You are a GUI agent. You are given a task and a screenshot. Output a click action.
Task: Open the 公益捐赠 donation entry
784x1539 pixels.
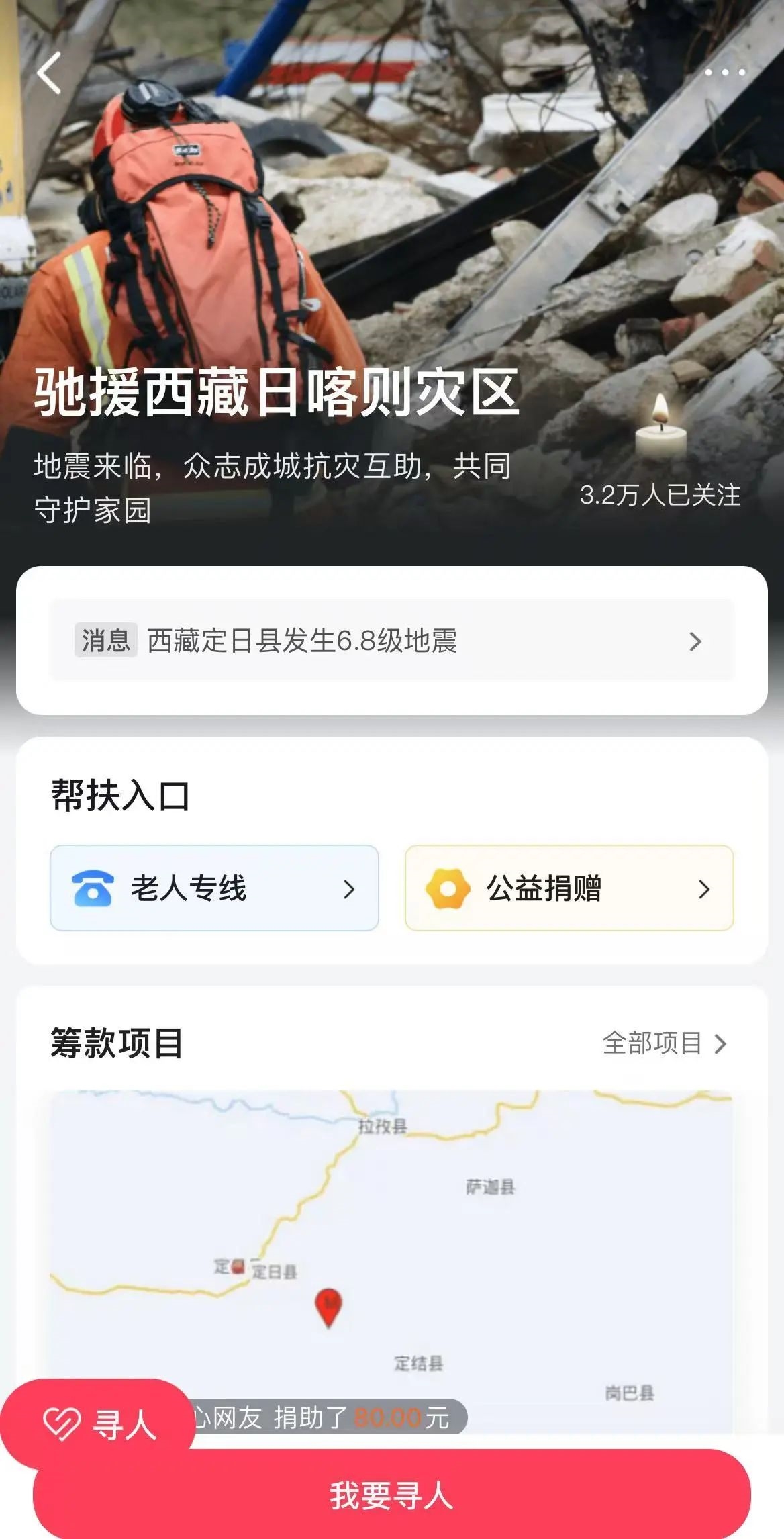tap(569, 888)
